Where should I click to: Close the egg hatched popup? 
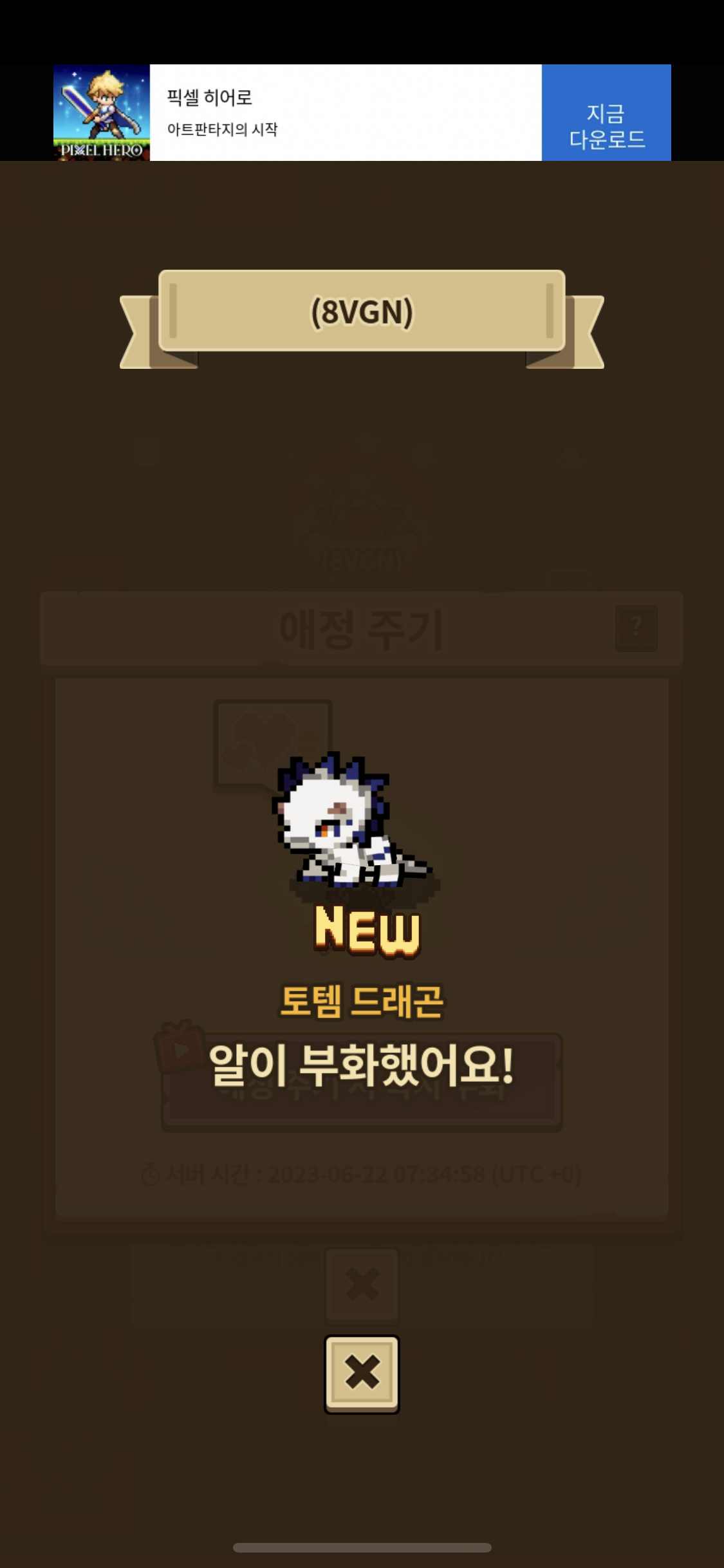[362, 1374]
